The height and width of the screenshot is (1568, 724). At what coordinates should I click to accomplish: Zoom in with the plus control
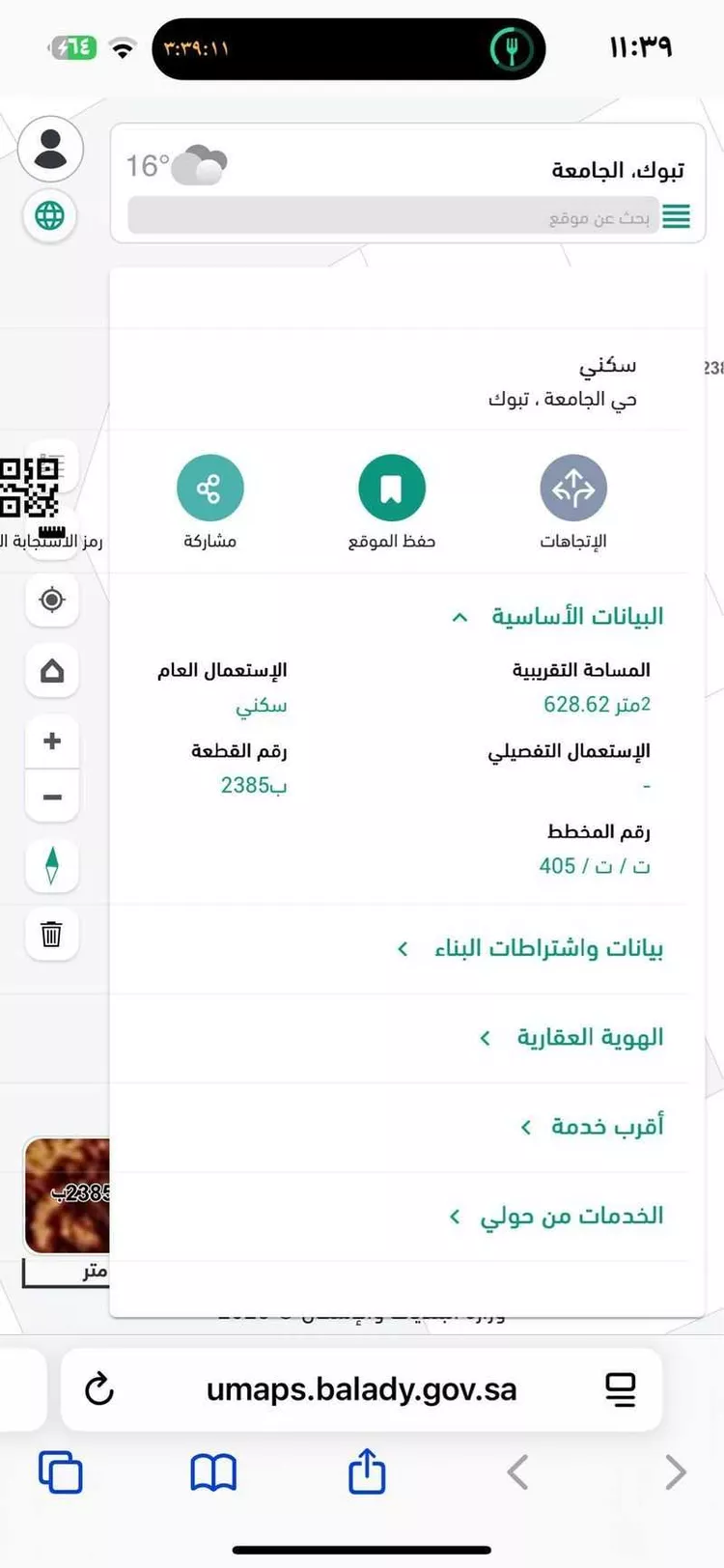pyautogui.click(x=51, y=741)
